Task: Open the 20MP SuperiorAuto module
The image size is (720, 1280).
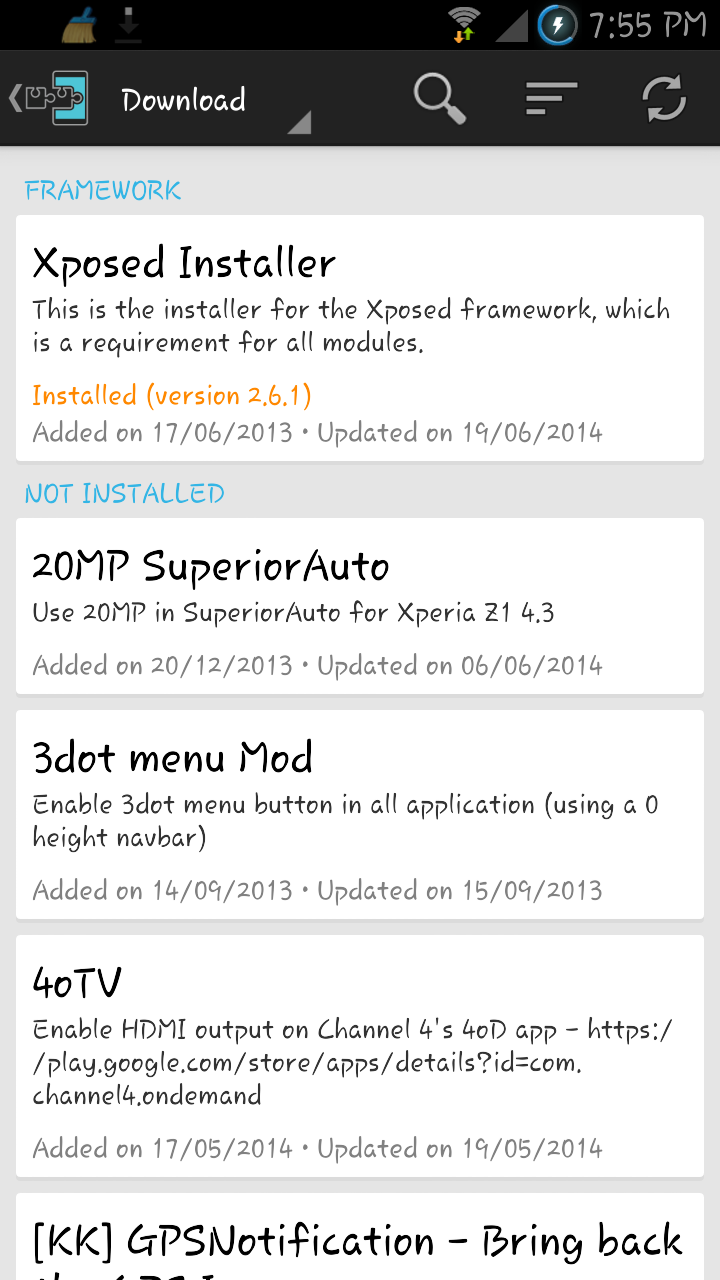Action: [360, 606]
